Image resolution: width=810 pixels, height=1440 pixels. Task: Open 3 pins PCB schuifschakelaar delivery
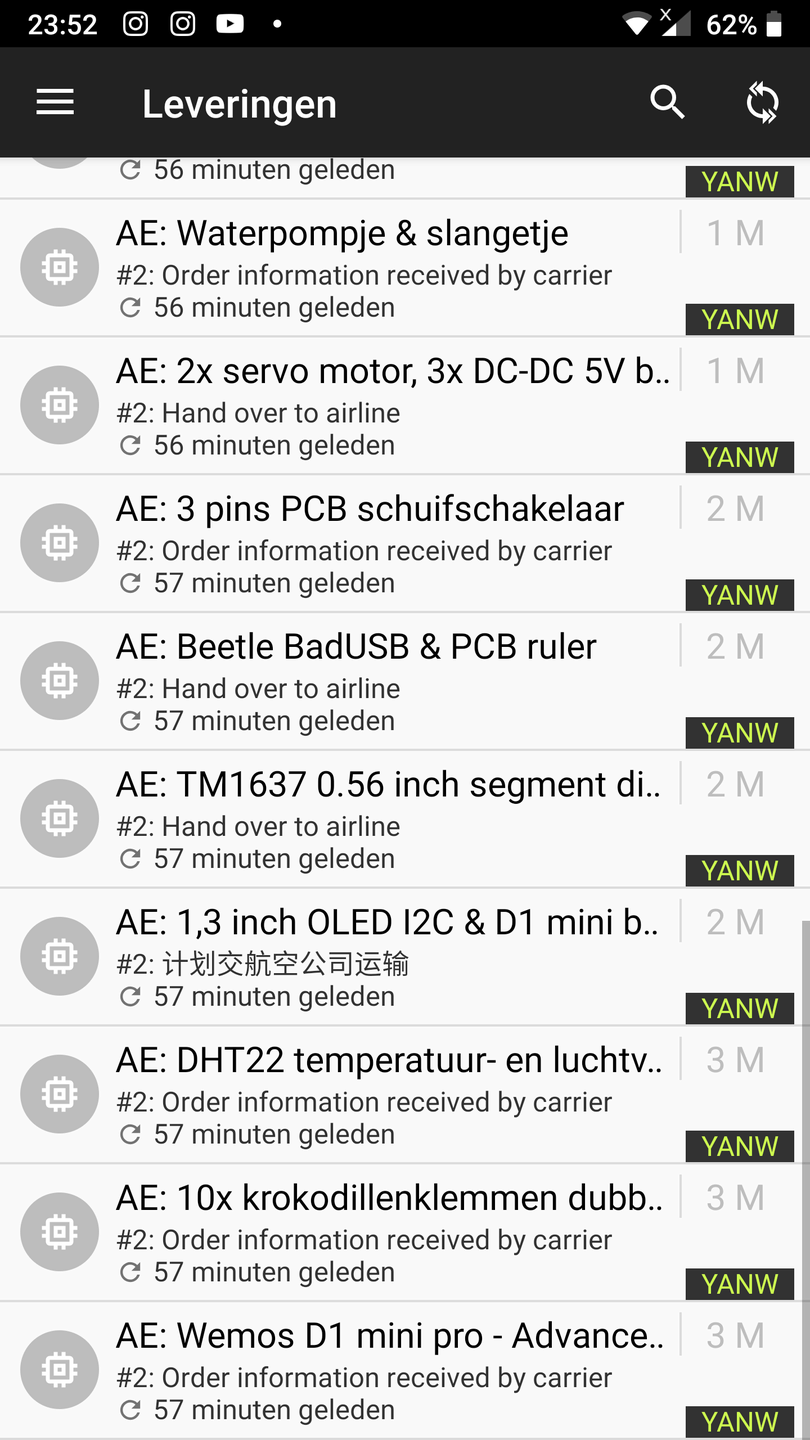[x=390, y=544]
